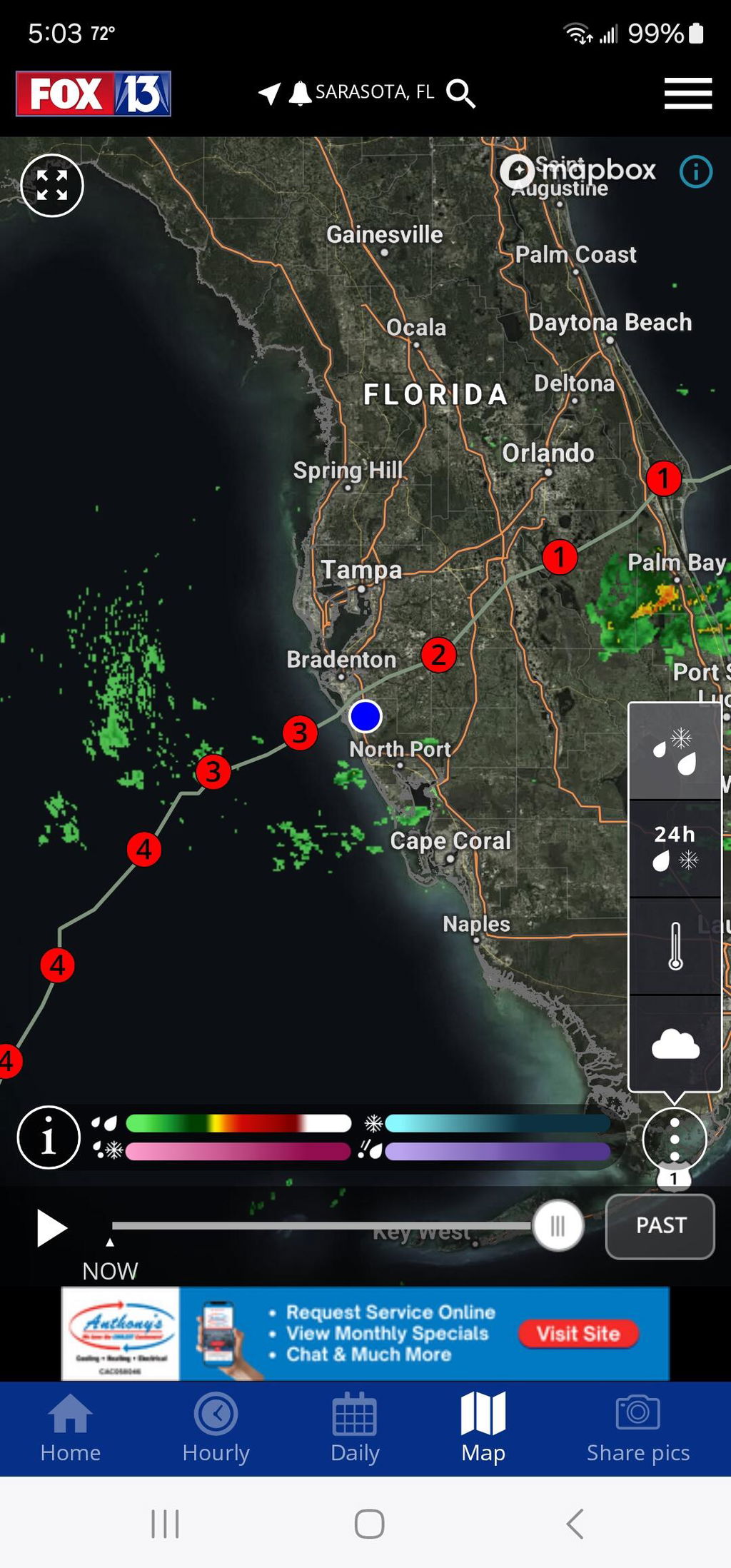The image size is (731, 1568).
Task: Open the radar legend info
Action: click(49, 1137)
